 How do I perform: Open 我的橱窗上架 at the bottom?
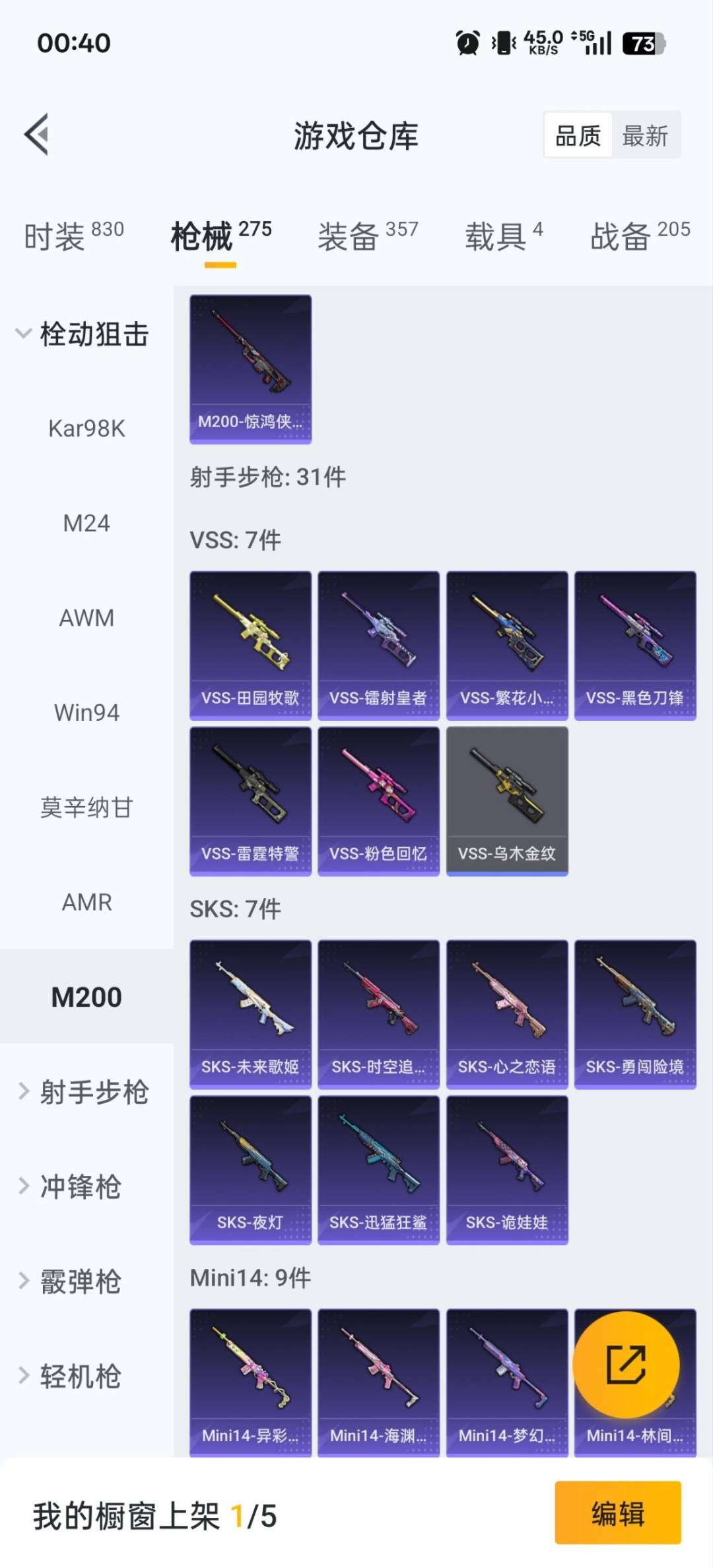145,1516
